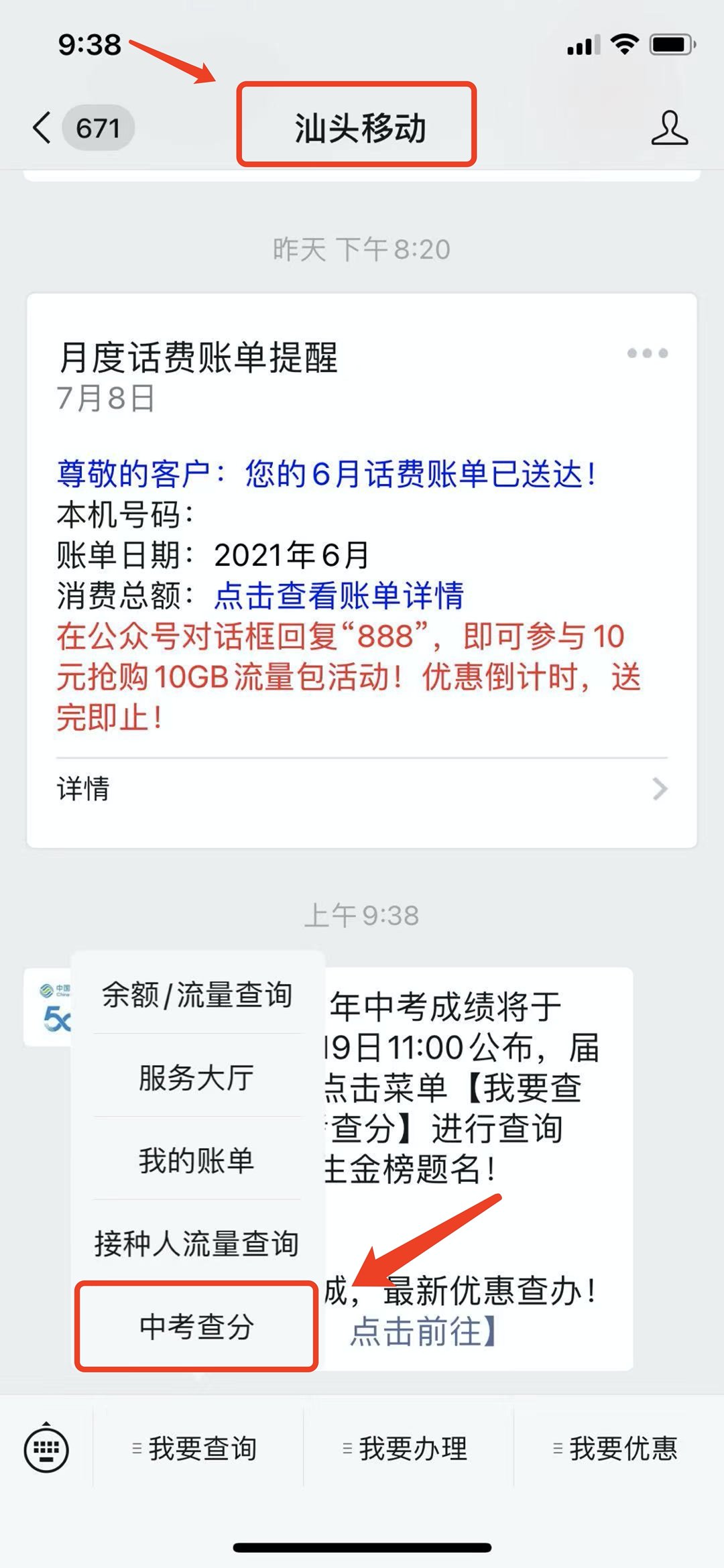The image size is (724, 1568).
Task: Switch to keyboard input mode
Action: 46,1449
